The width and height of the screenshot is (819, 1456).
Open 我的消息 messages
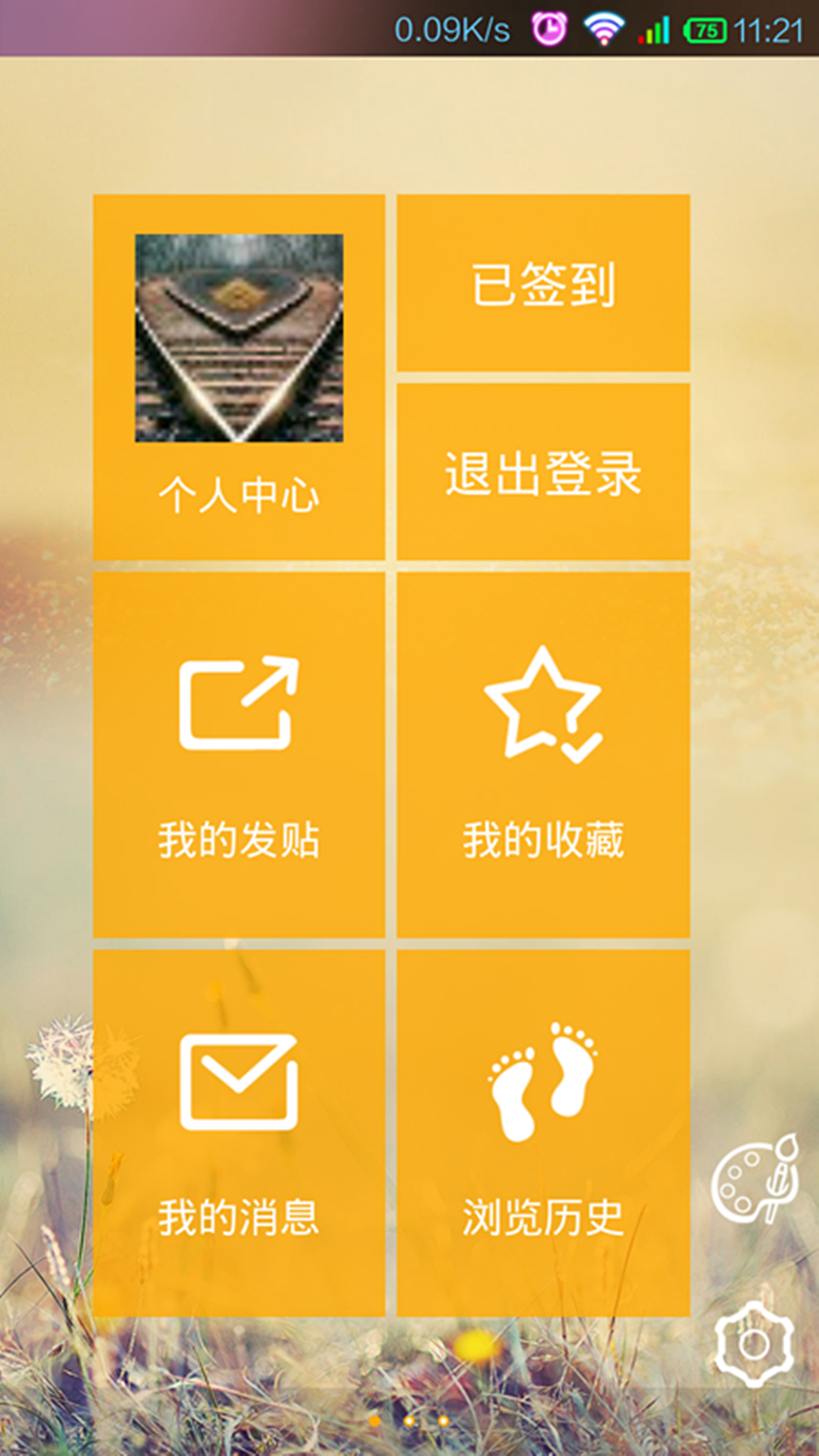click(x=239, y=1132)
